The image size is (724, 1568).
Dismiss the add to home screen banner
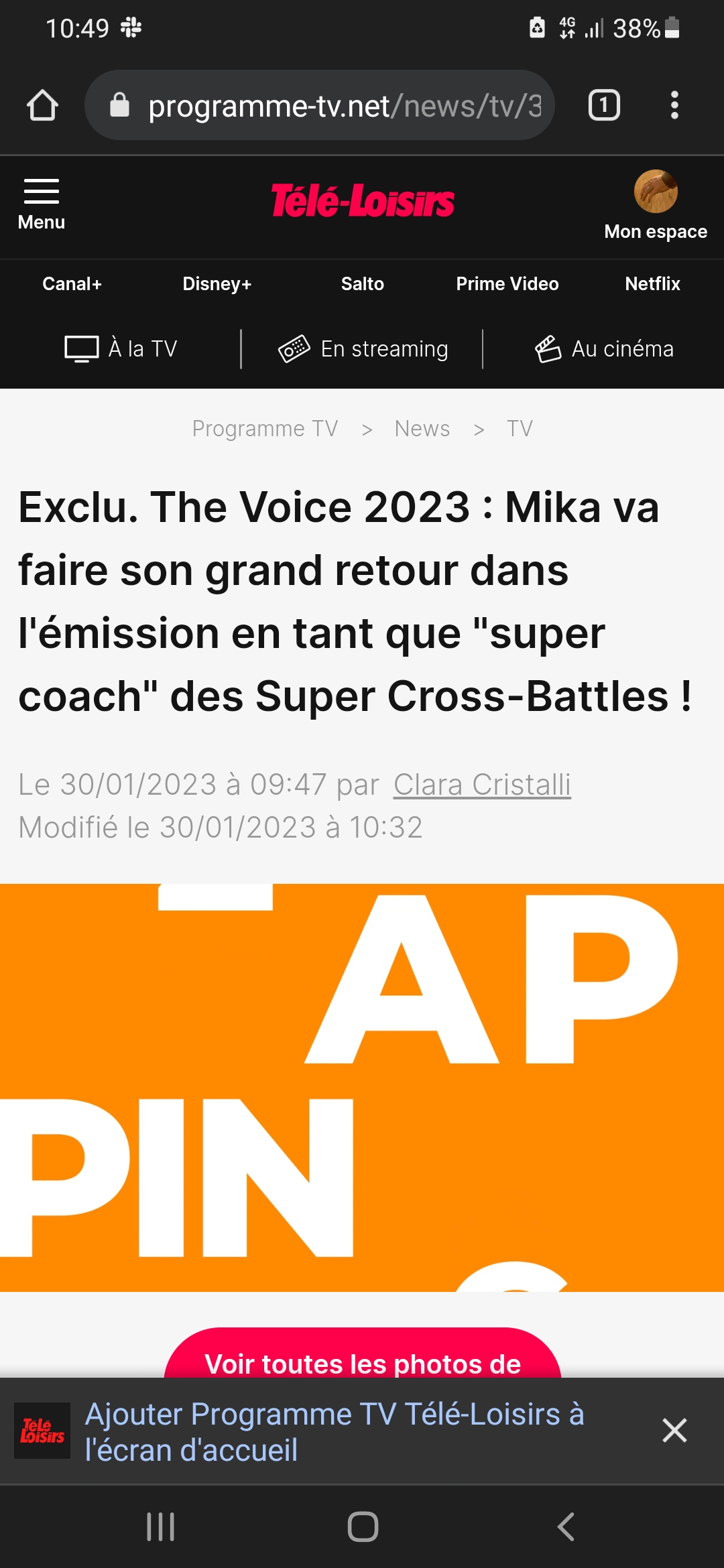pos(674,1430)
